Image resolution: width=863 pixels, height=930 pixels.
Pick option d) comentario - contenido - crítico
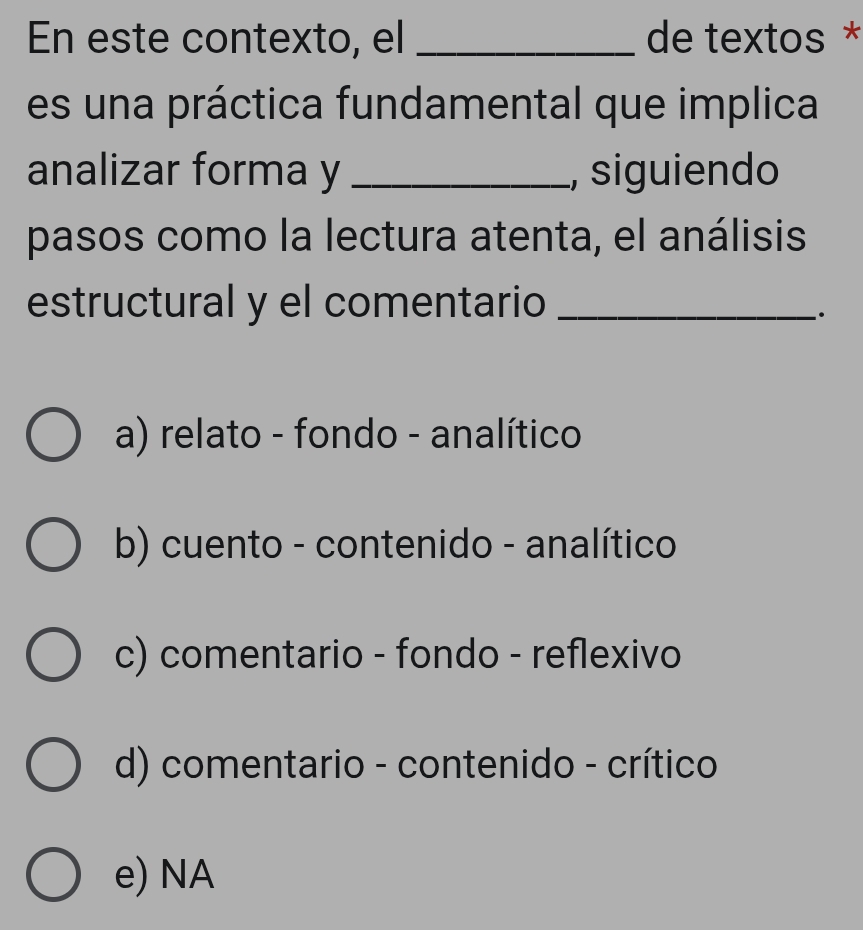click(x=54, y=766)
